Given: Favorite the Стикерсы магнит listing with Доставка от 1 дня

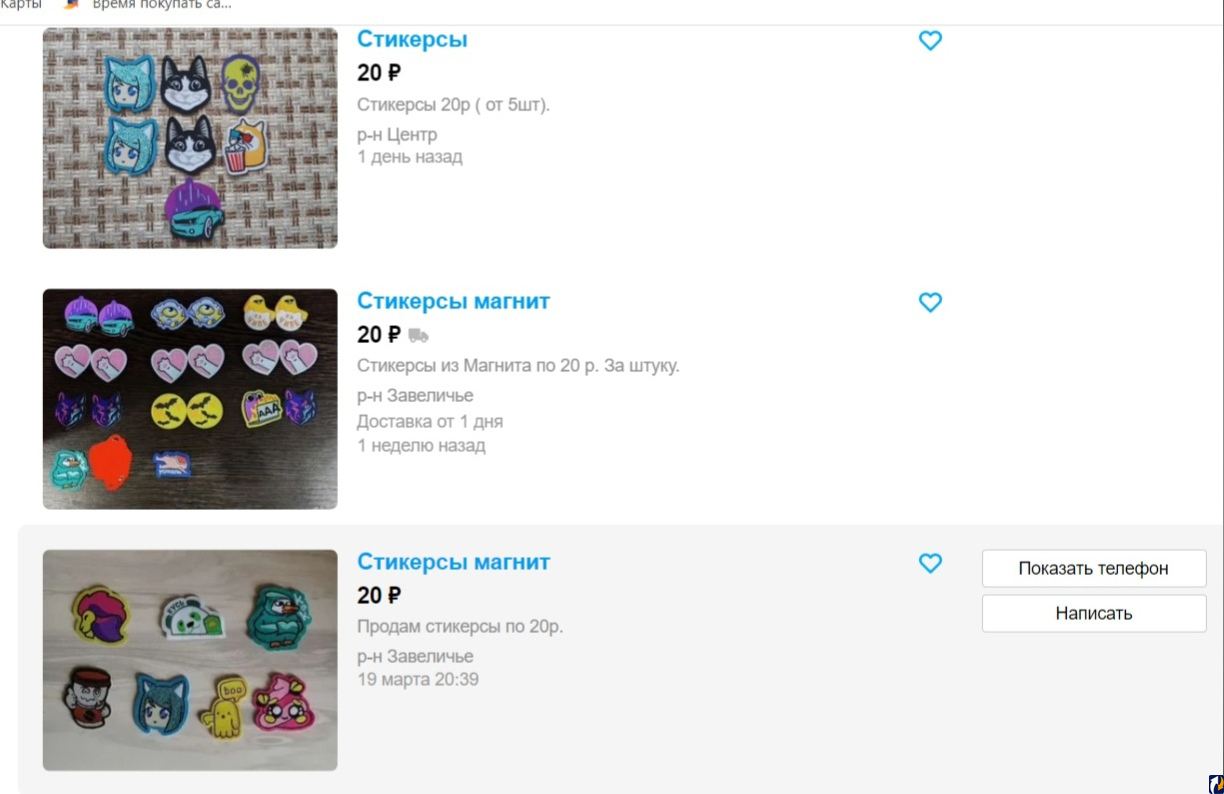Looking at the screenshot, I should tap(930, 302).
